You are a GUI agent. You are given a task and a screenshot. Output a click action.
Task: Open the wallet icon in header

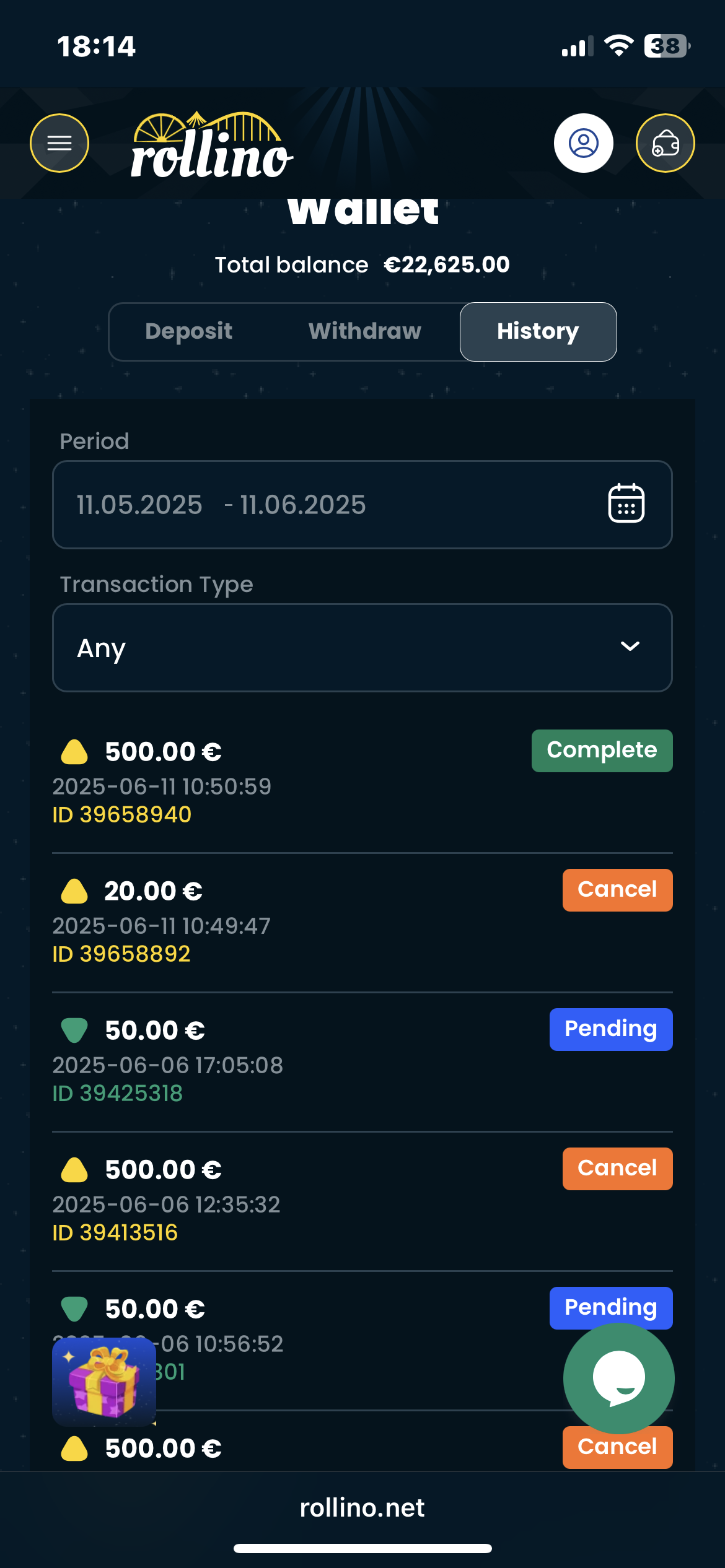tap(665, 143)
